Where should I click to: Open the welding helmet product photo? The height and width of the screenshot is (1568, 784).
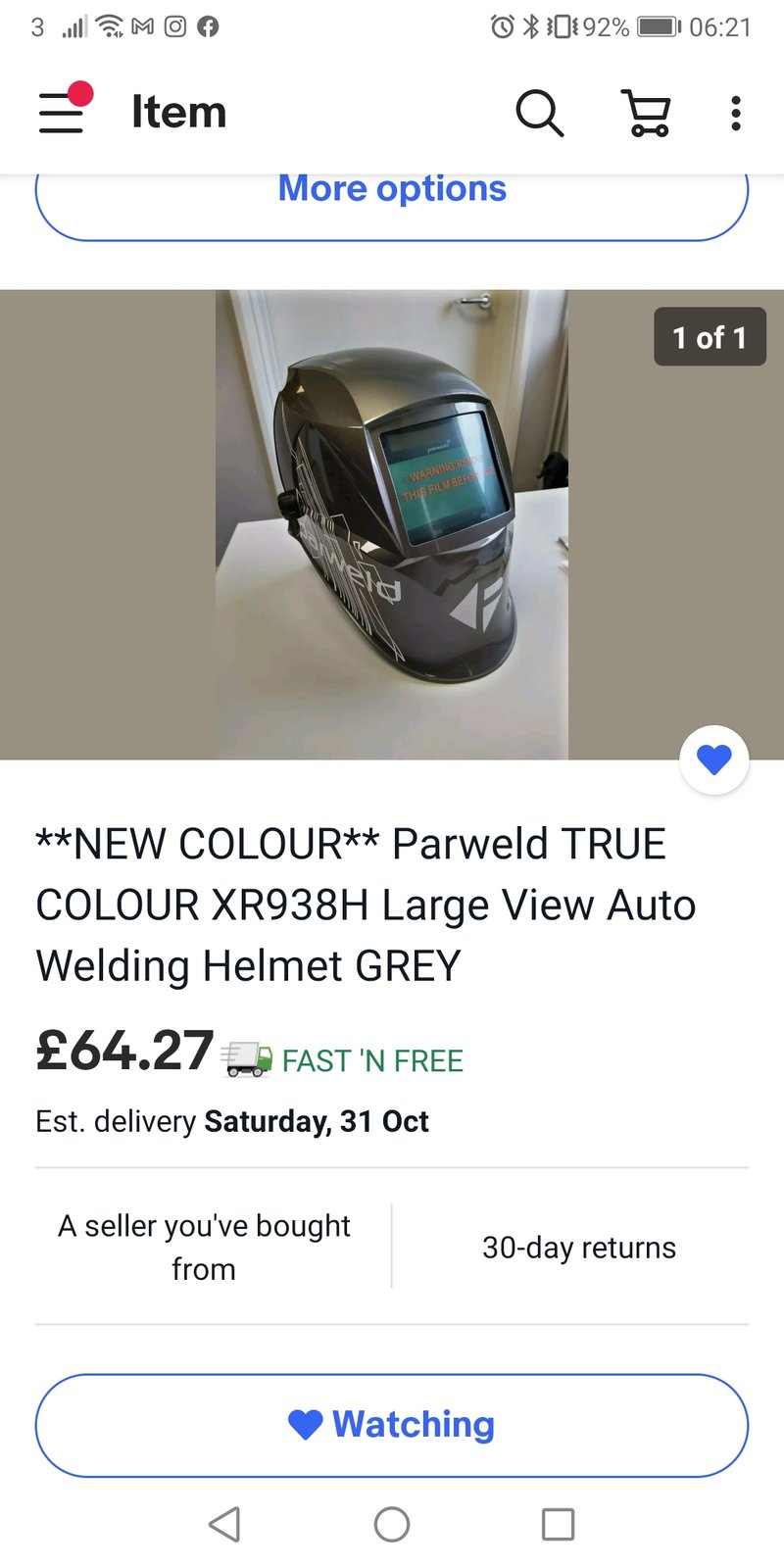tap(392, 524)
